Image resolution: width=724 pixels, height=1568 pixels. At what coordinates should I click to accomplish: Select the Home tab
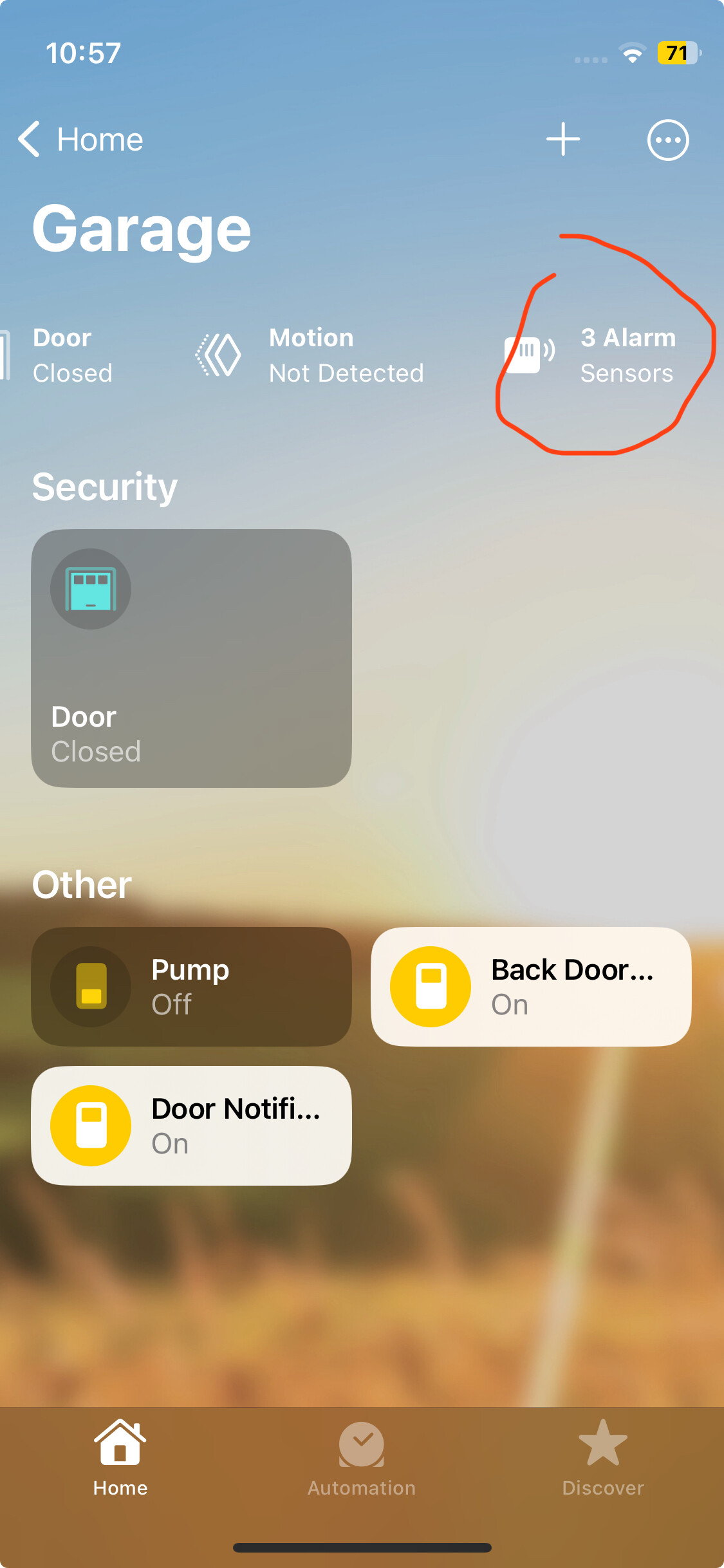coord(120,1459)
